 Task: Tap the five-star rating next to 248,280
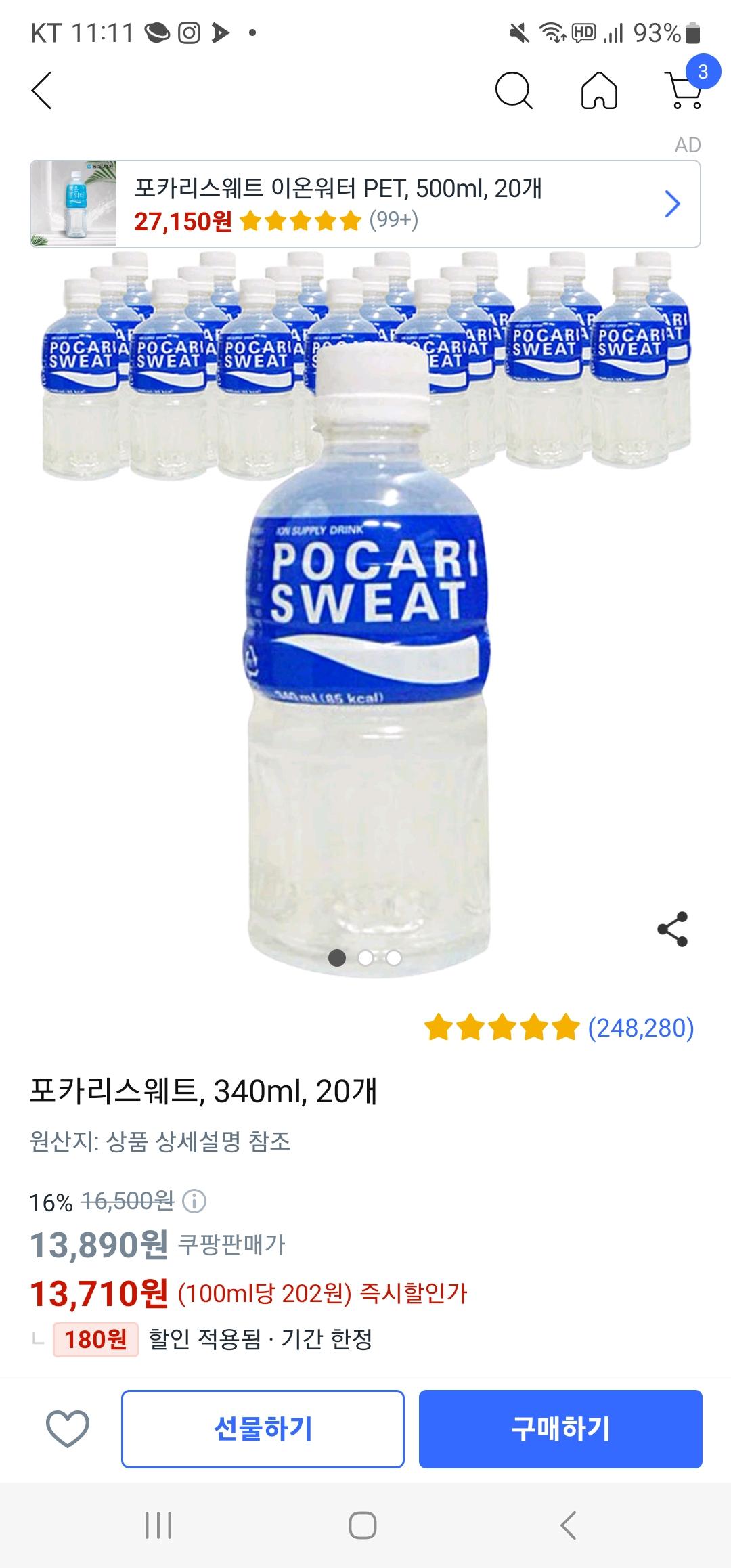pyautogui.click(x=500, y=1028)
